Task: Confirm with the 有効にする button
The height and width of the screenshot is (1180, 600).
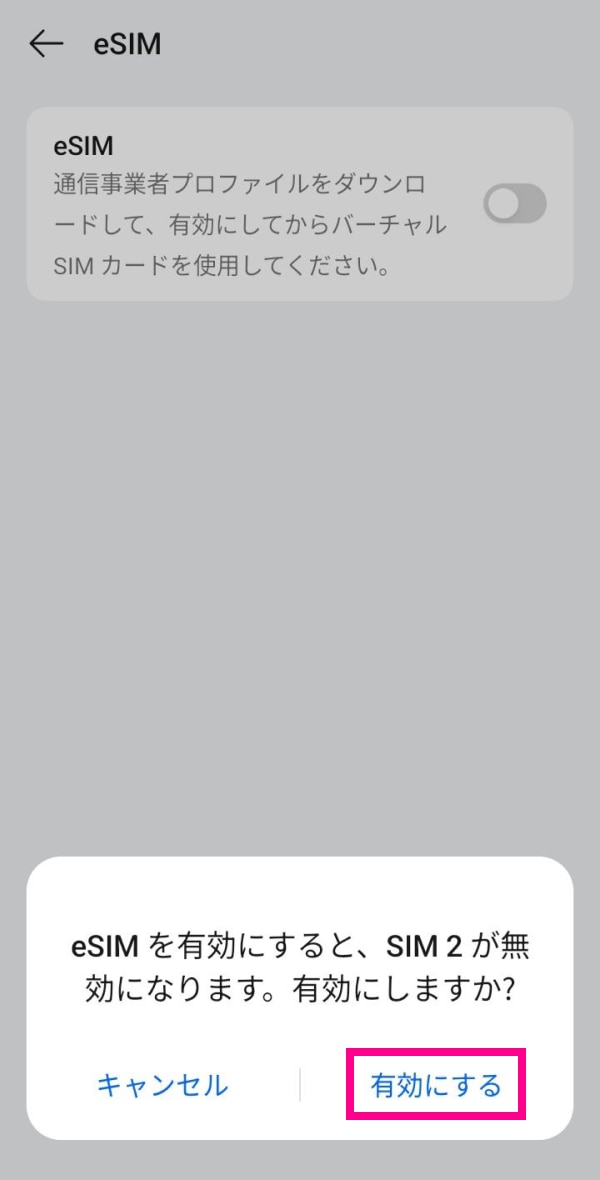Action: [x=436, y=1085]
